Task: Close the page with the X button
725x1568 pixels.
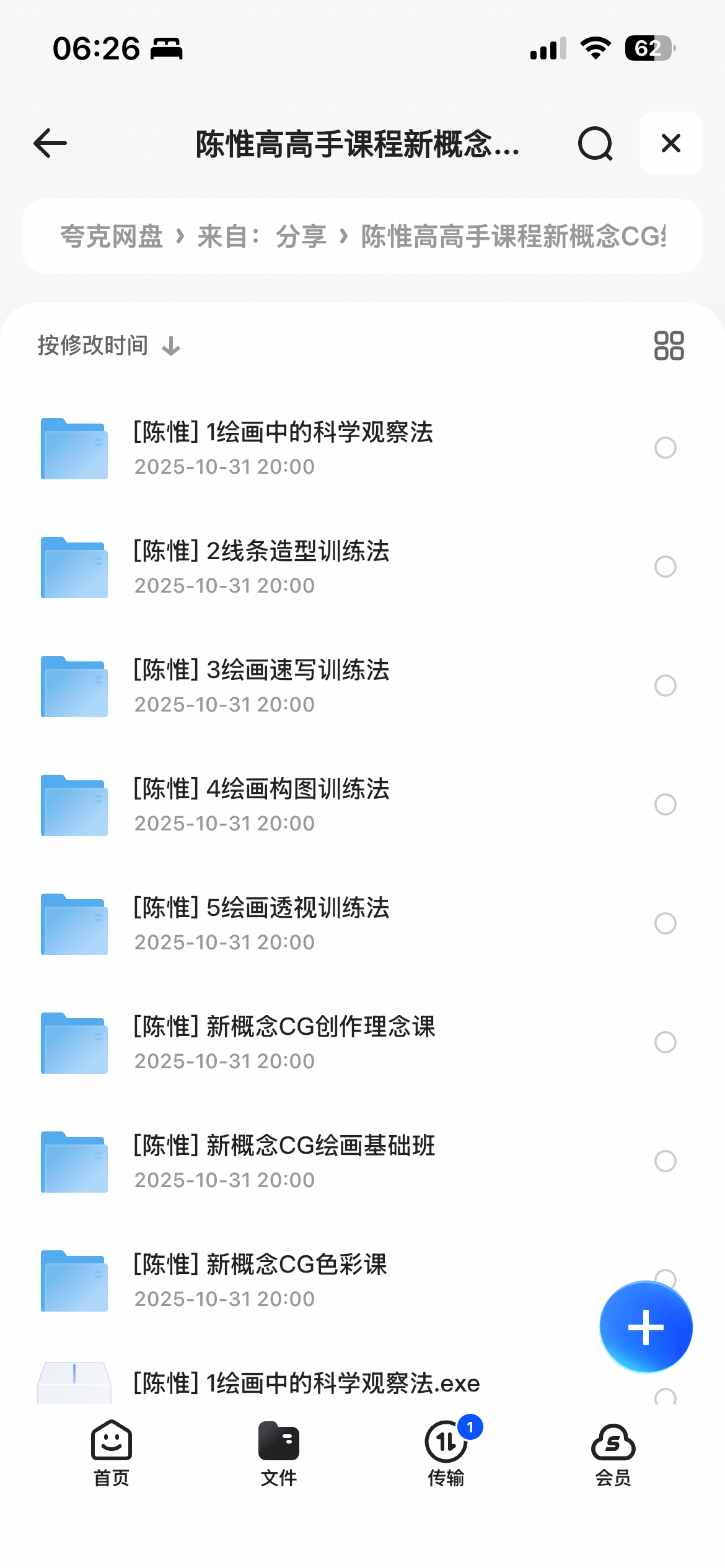Action: pyautogui.click(x=670, y=143)
